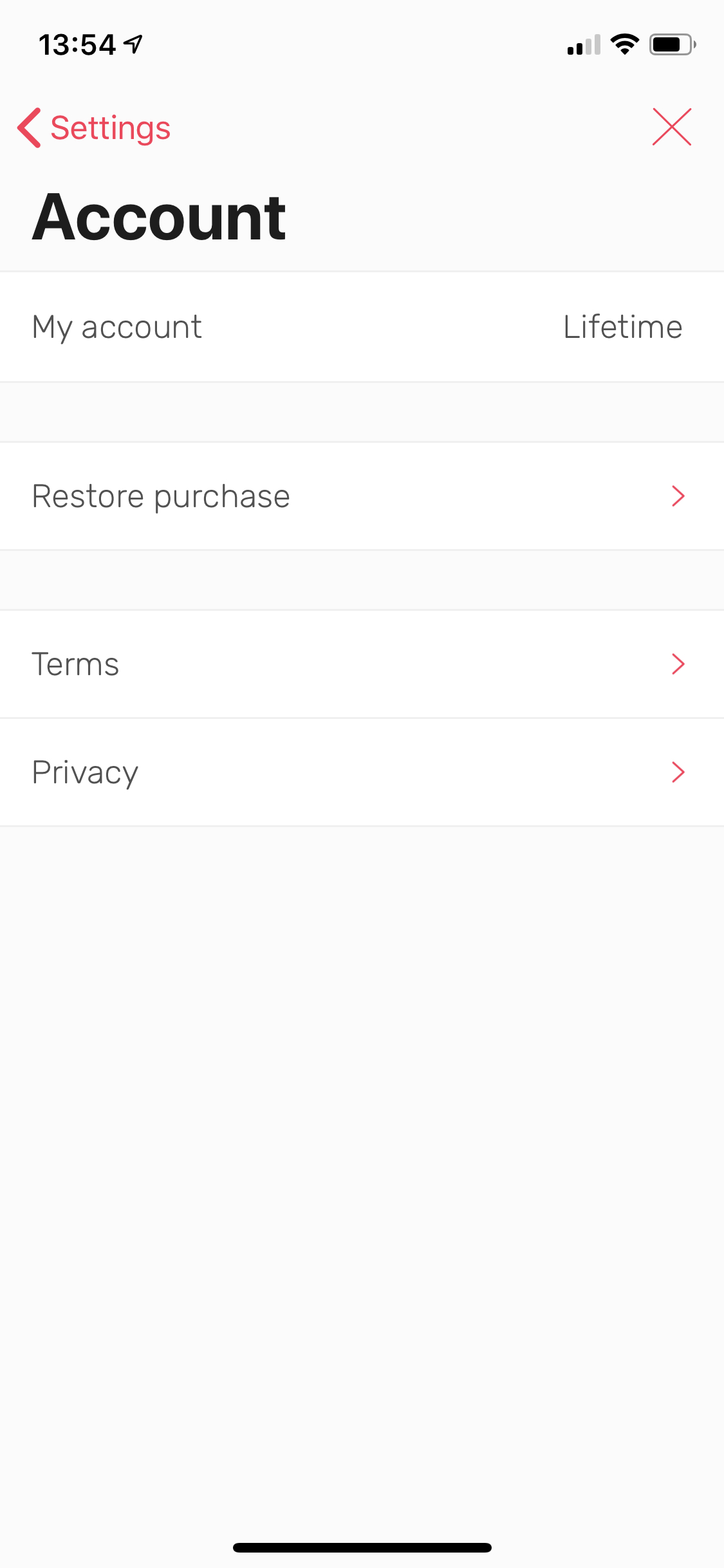
Task: Close the Account screen
Action: (671, 127)
